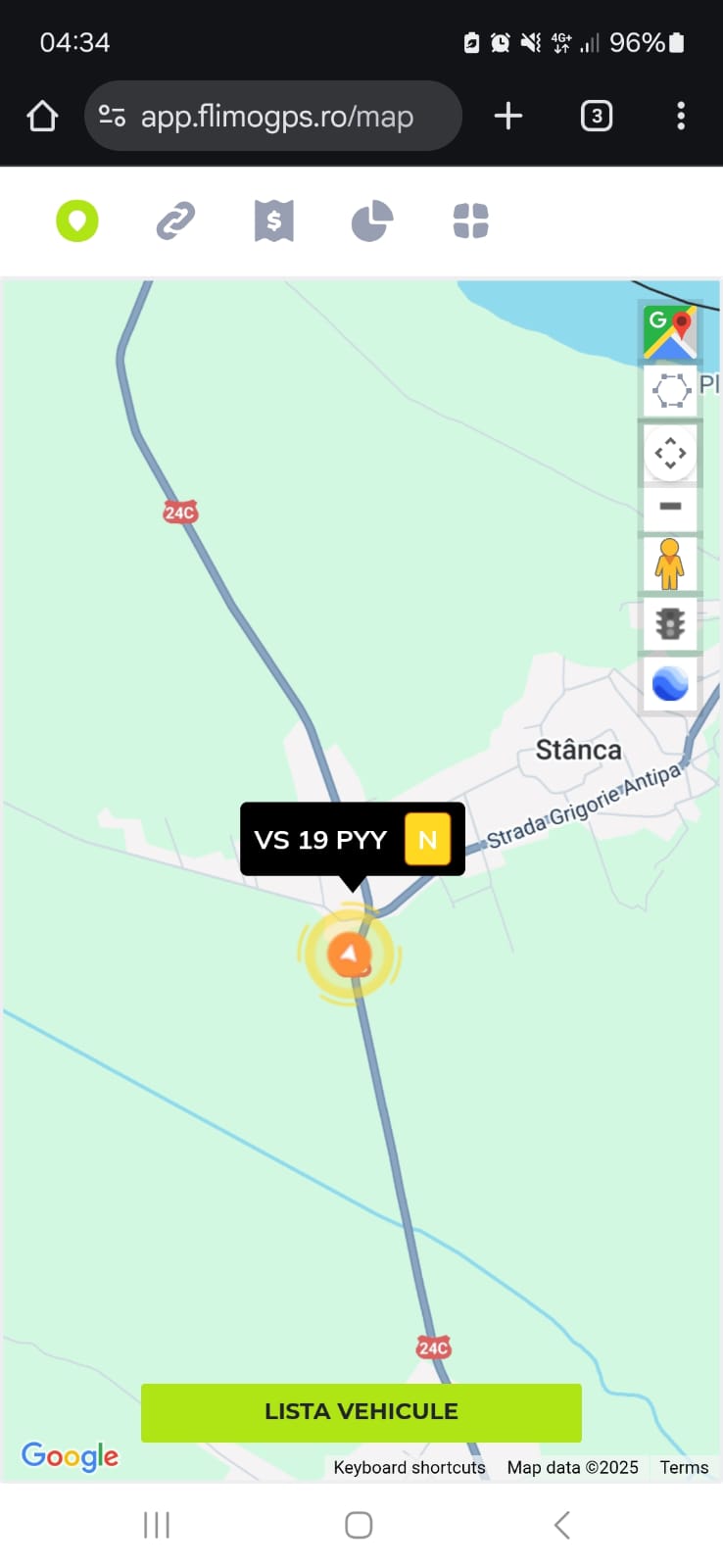Open the pie chart reports tab
723x1568 pixels.
click(372, 220)
